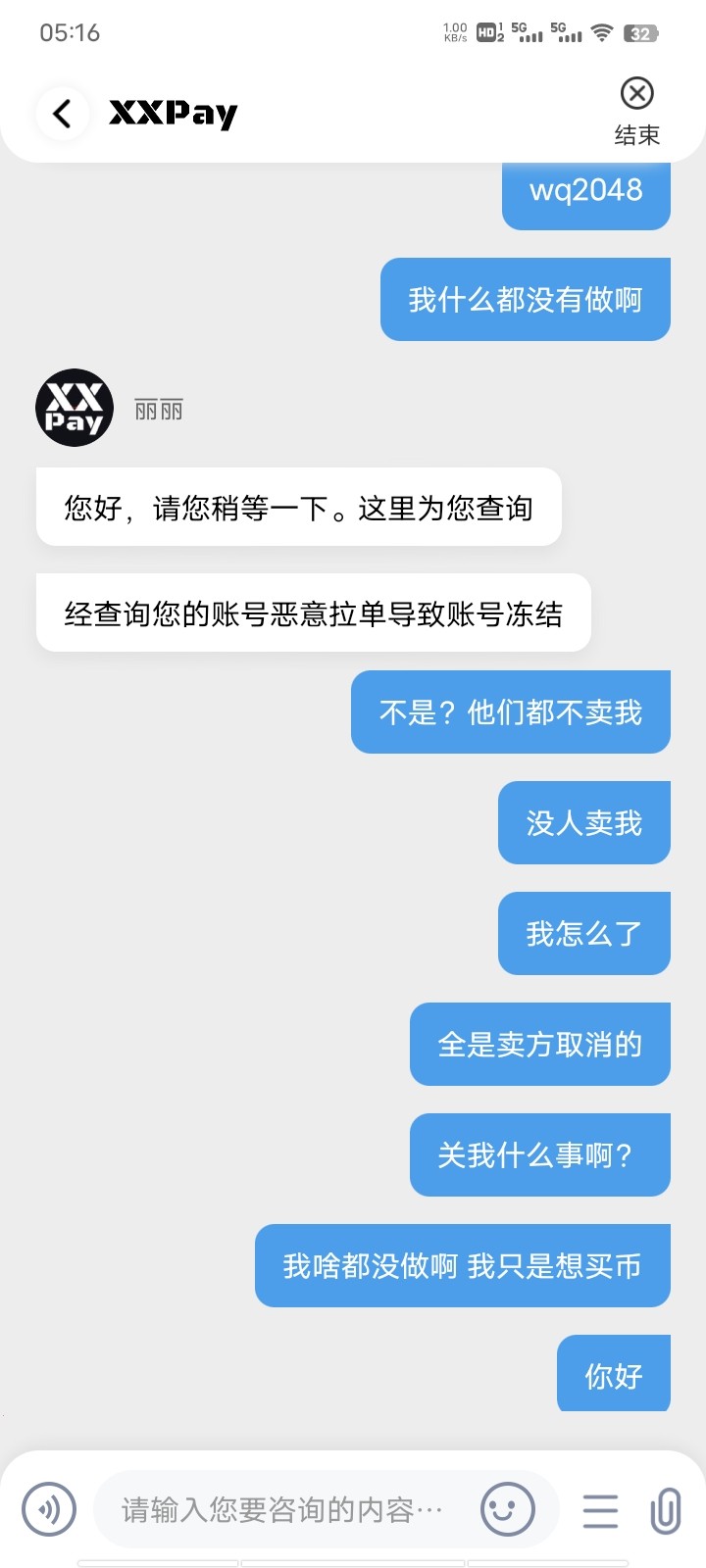Focus the message field 请输入您要咨询的内容
The width and height of the screenshot is (706, 1568).
click(284, 1509)
